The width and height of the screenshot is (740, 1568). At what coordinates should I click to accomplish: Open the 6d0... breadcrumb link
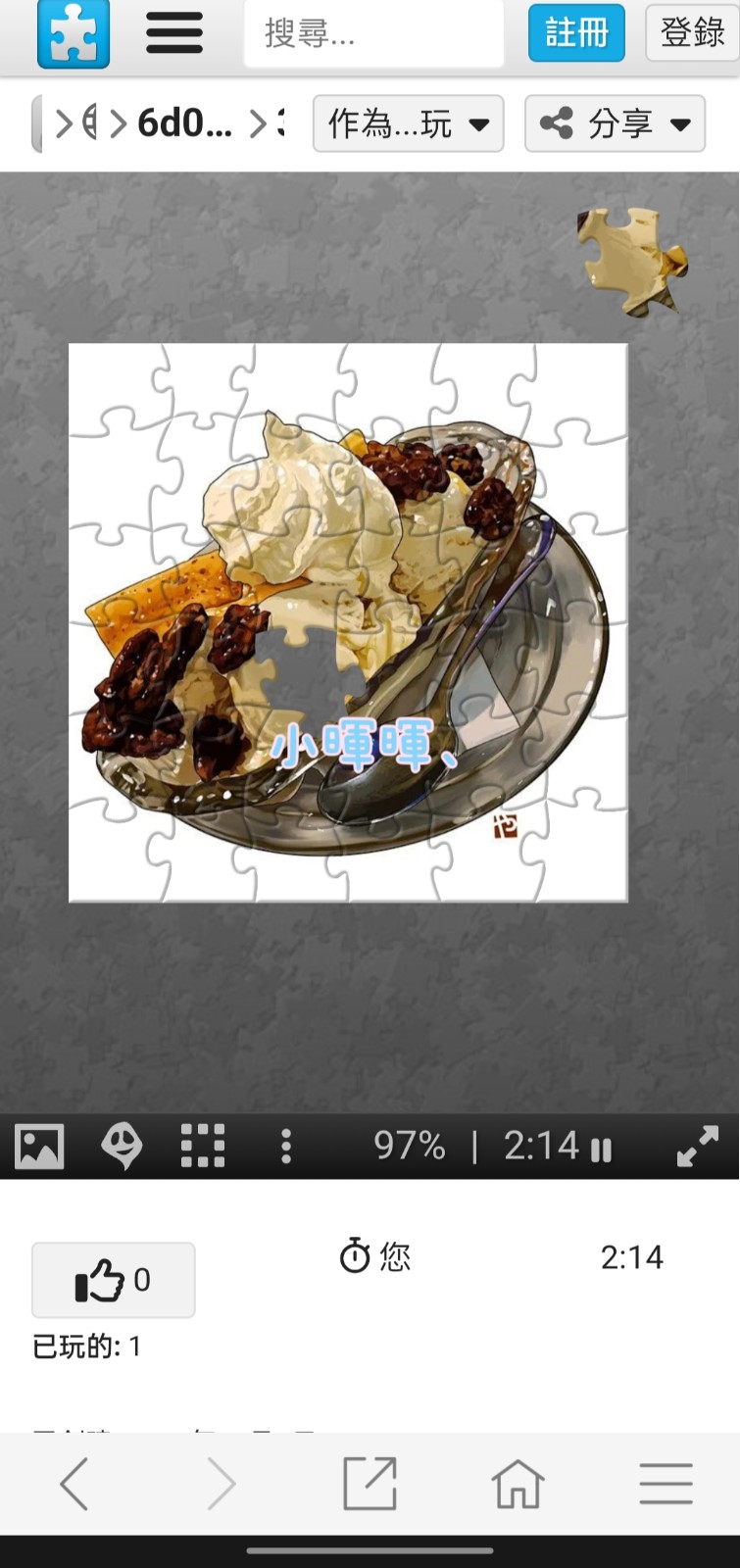[184, 123]
